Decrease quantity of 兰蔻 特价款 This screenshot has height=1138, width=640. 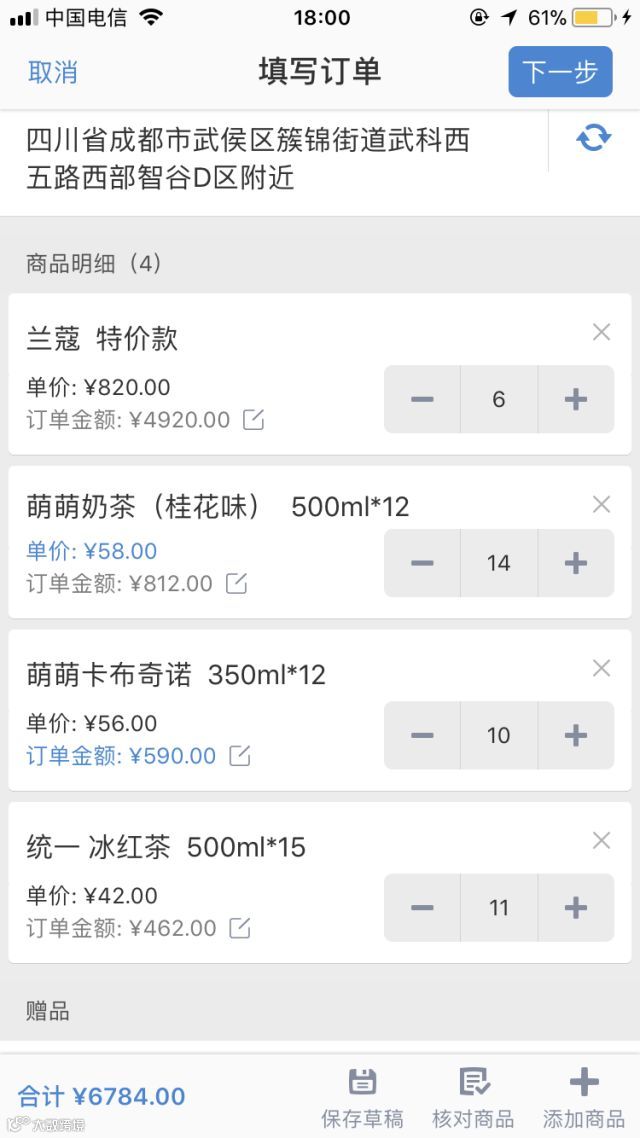[422, 399]
